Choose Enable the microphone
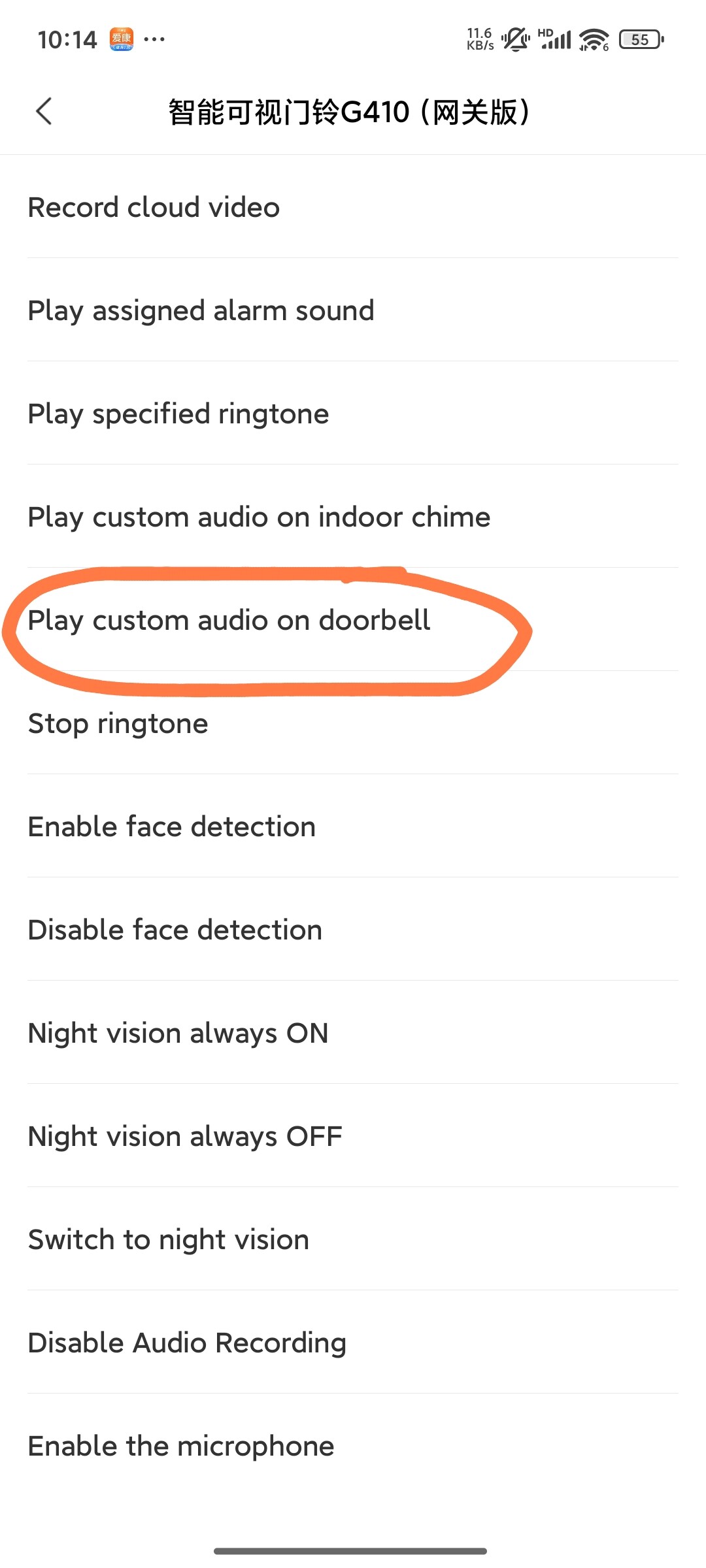The image size is (706, 1568). [181, 1446]
